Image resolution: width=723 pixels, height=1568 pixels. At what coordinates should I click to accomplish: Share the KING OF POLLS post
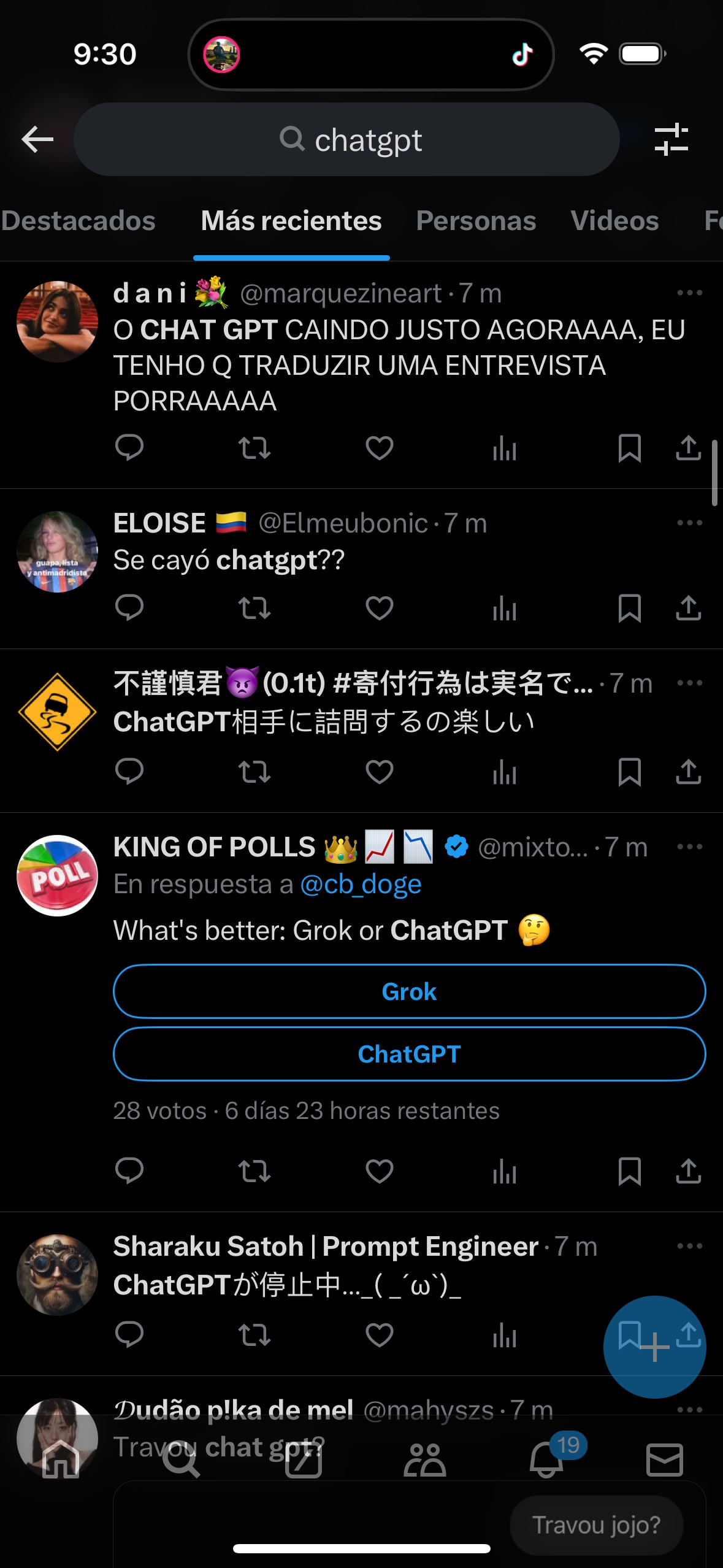[688, 1171]
